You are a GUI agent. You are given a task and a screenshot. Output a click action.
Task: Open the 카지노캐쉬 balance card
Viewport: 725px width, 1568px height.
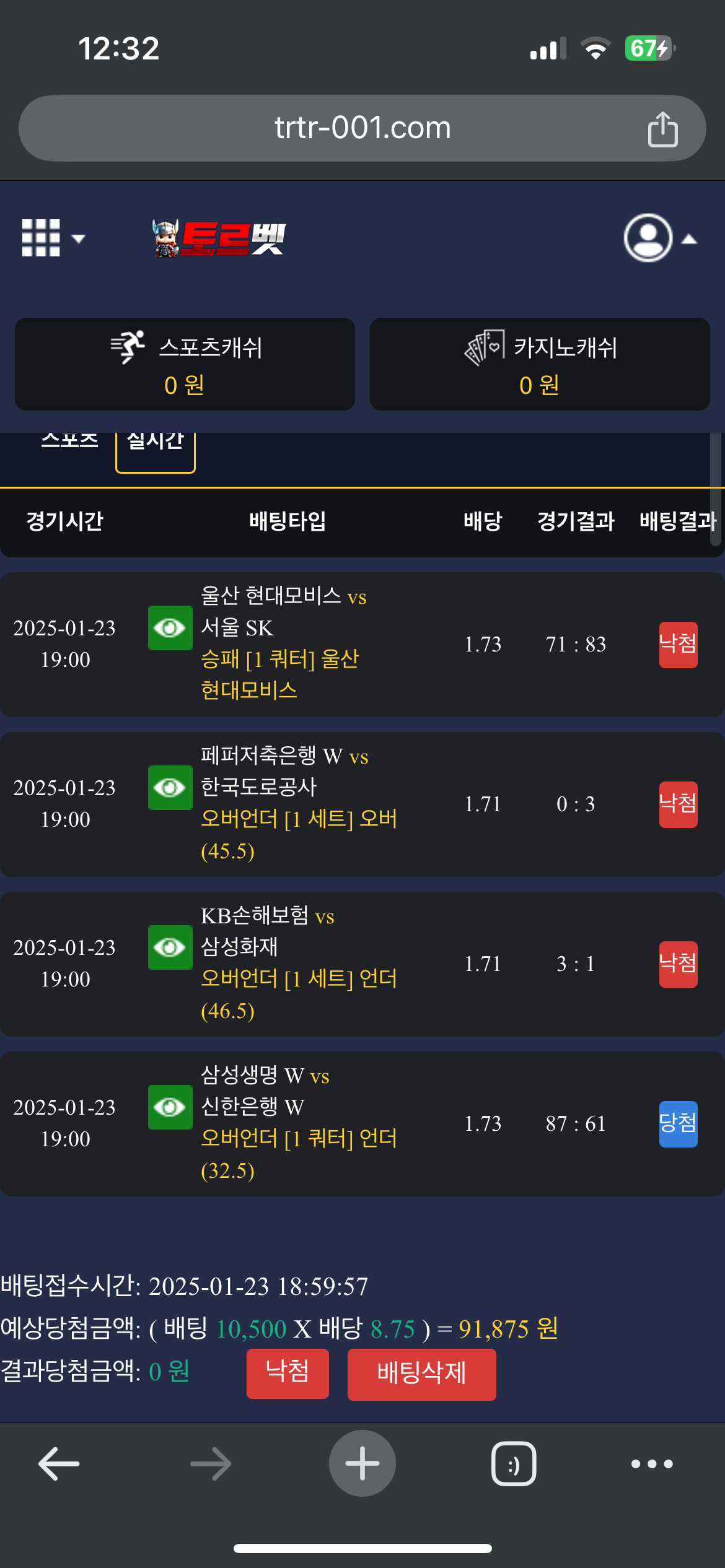pos(540,364)
